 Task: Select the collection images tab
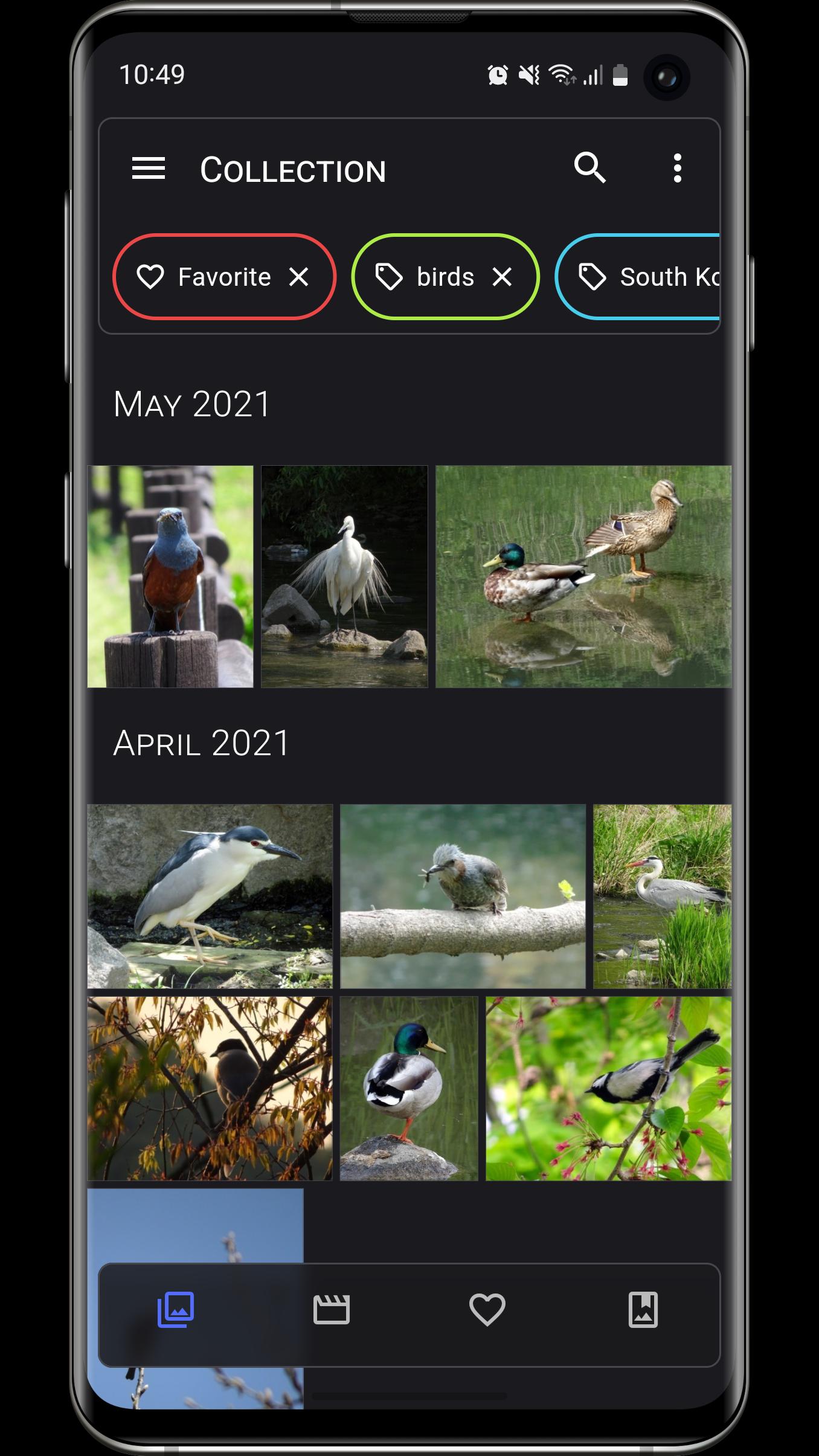[x=176, y=1310]
